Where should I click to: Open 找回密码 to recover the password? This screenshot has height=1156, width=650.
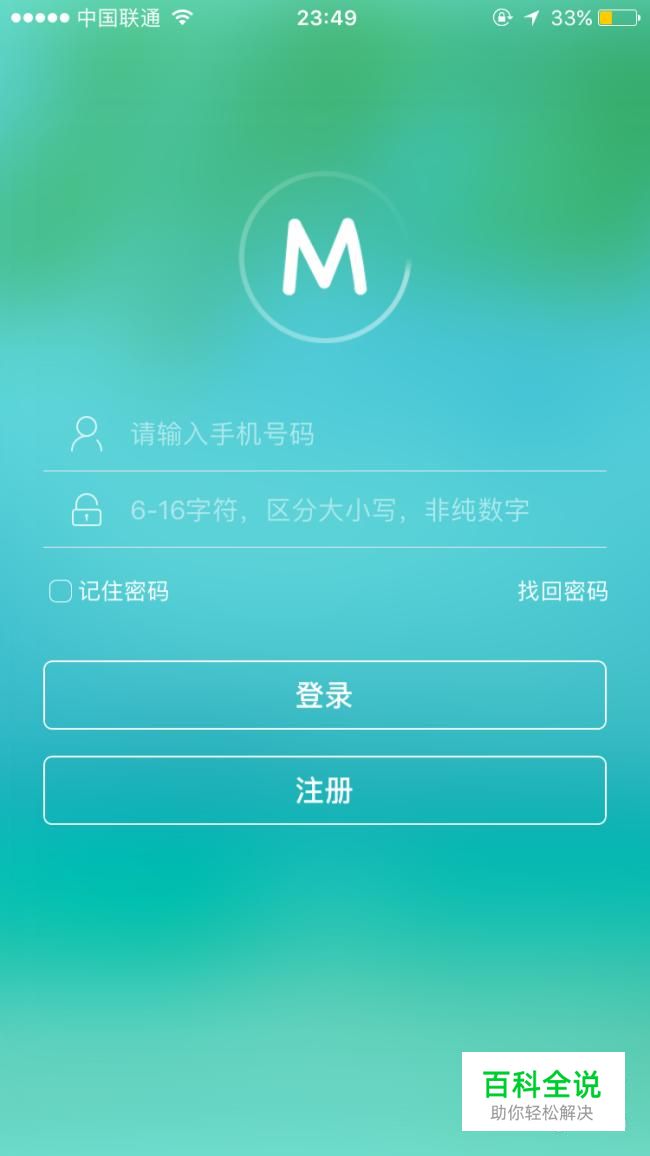click(562, 592)
